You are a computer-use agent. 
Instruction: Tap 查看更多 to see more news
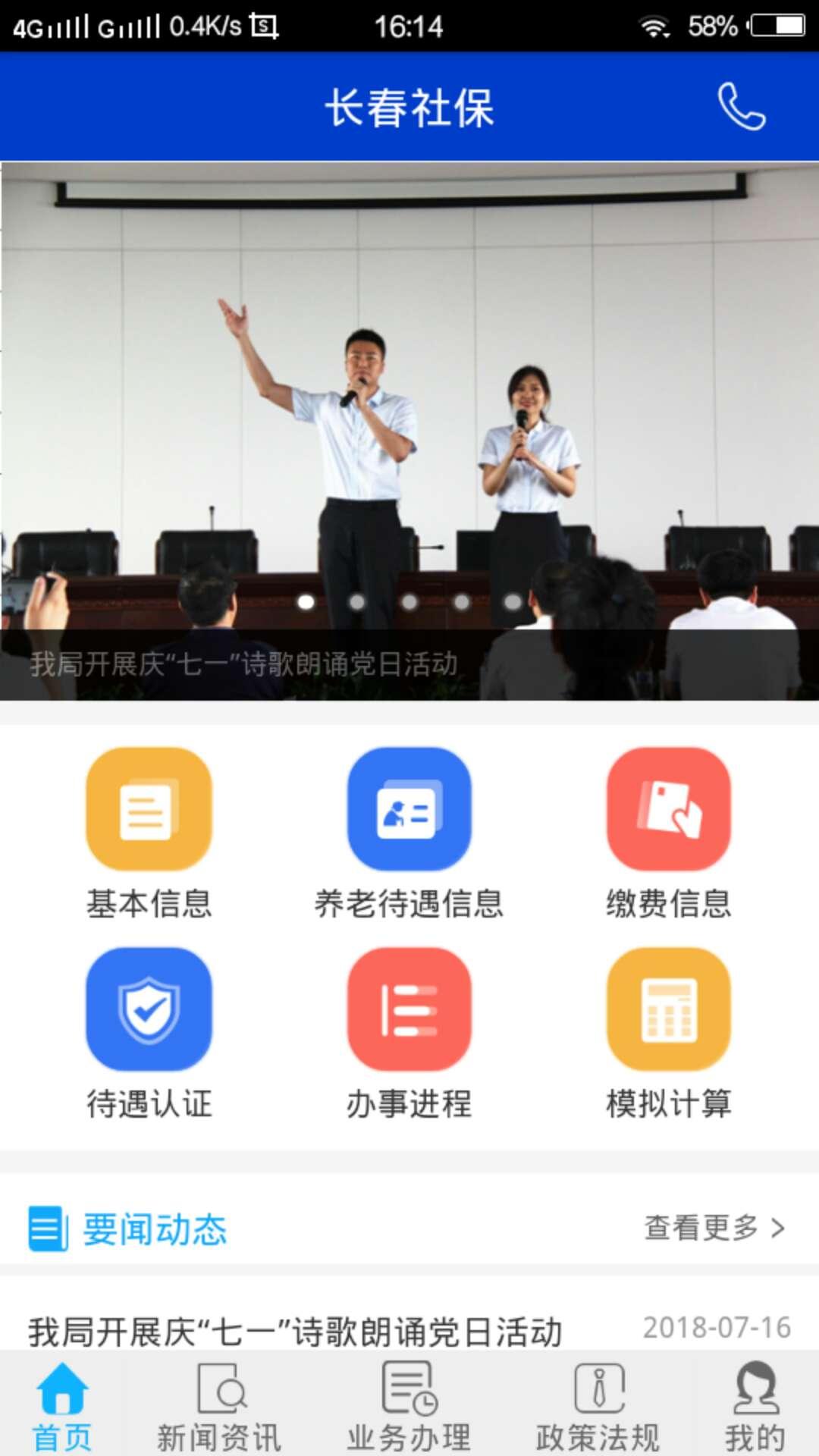coord(714,1227)
